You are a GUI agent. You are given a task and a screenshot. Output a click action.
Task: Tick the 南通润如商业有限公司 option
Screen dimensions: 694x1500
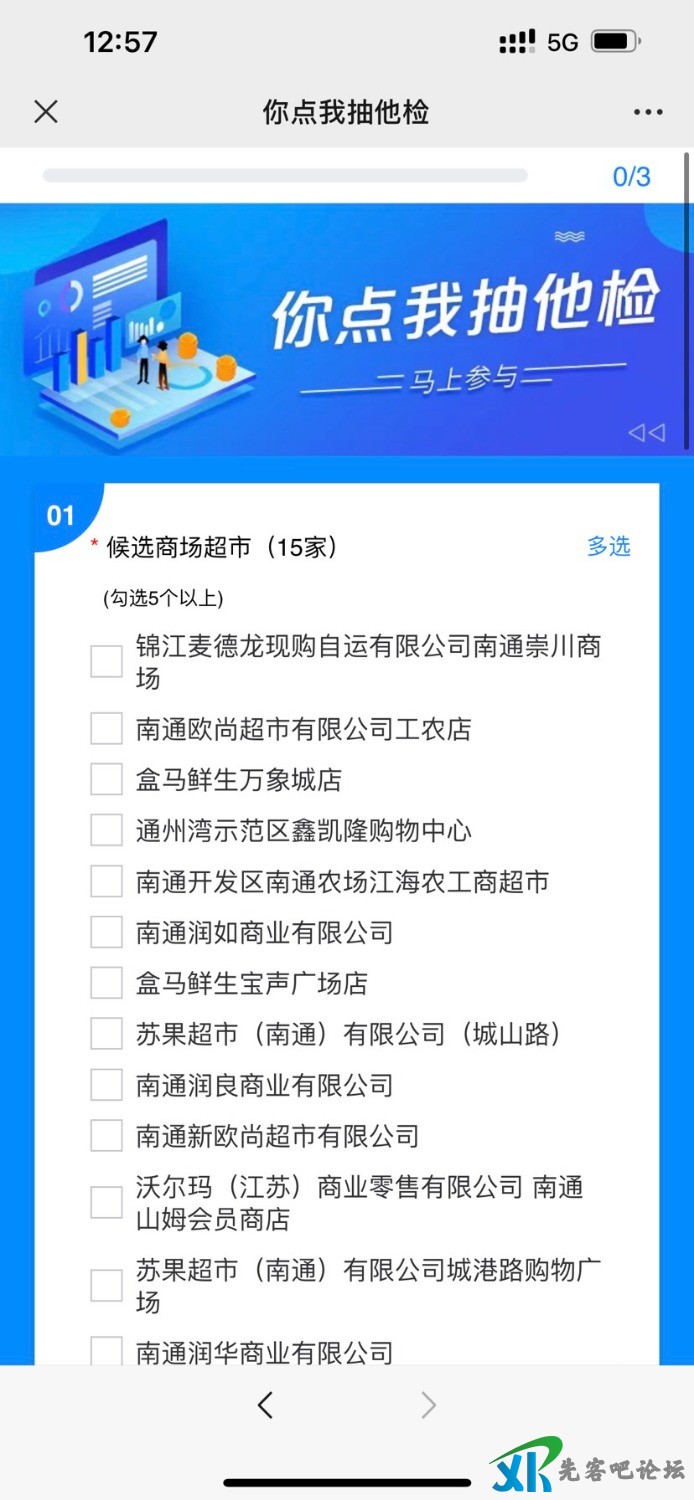(106, 933)
